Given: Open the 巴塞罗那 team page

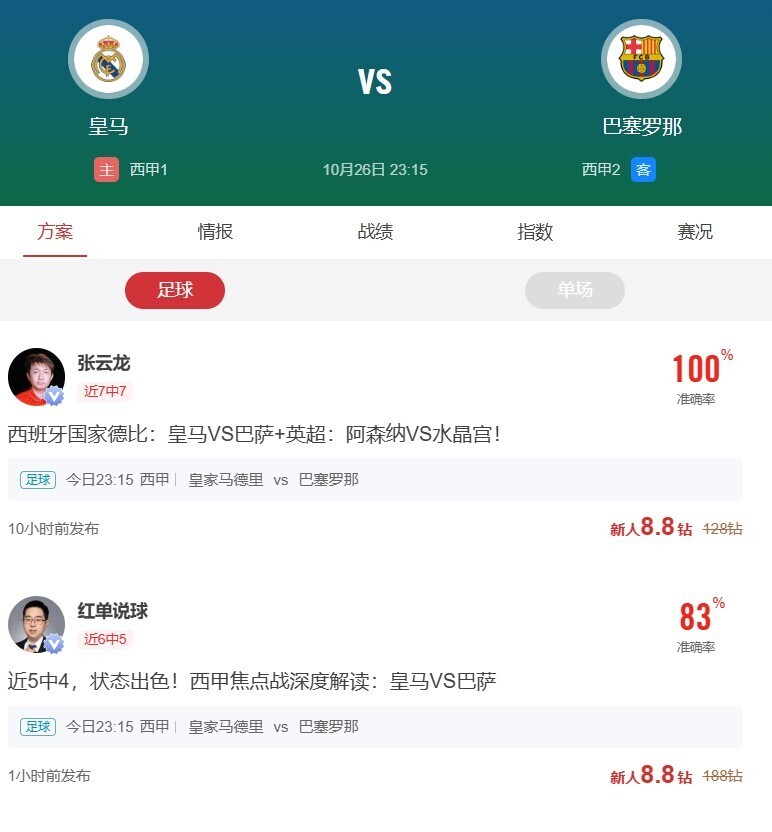Looking at the screenshot, I should [641, 60].
